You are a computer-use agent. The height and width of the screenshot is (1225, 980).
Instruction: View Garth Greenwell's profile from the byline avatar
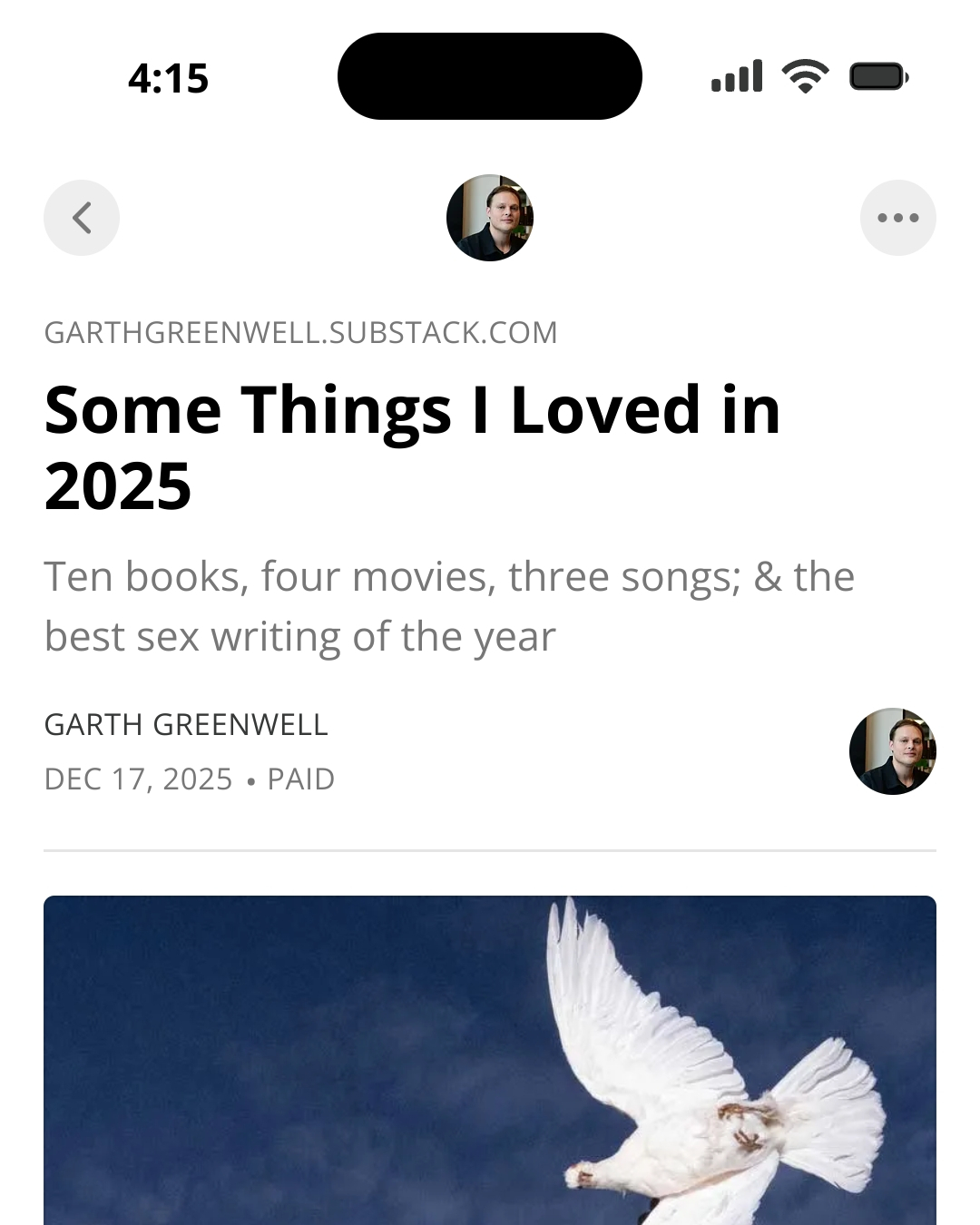click(892, 751)
